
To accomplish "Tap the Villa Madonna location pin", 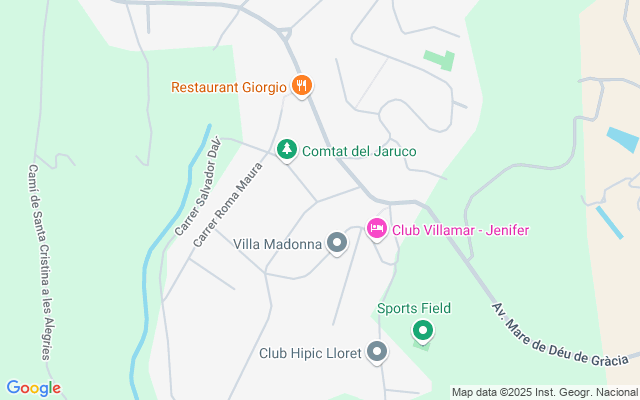I will point(337,244).
